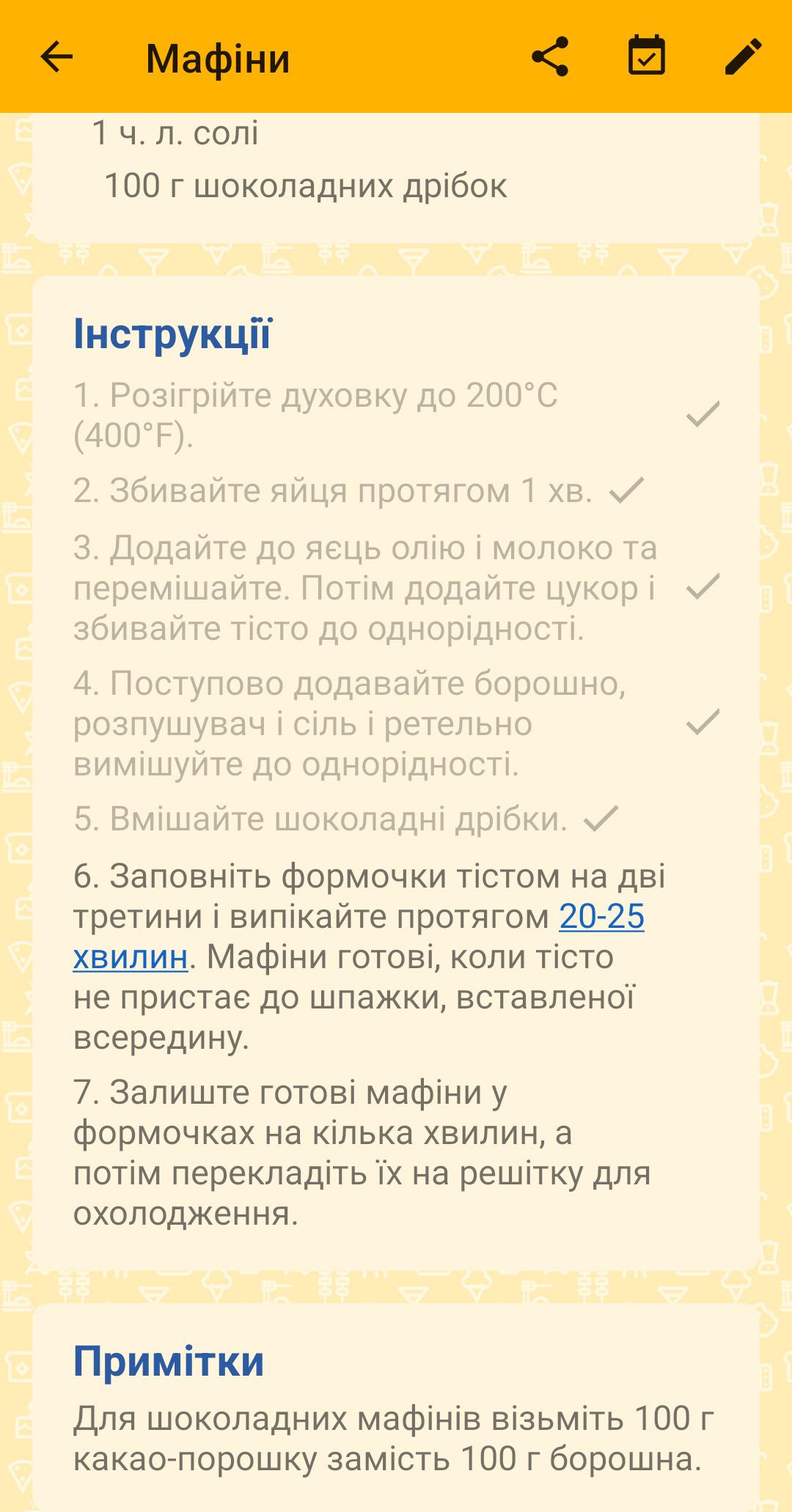The width and height of the screenshot is (792, 1512).
Task: Uncheck step 2 about beating the eggs
Action: click(x=626, y=490)
